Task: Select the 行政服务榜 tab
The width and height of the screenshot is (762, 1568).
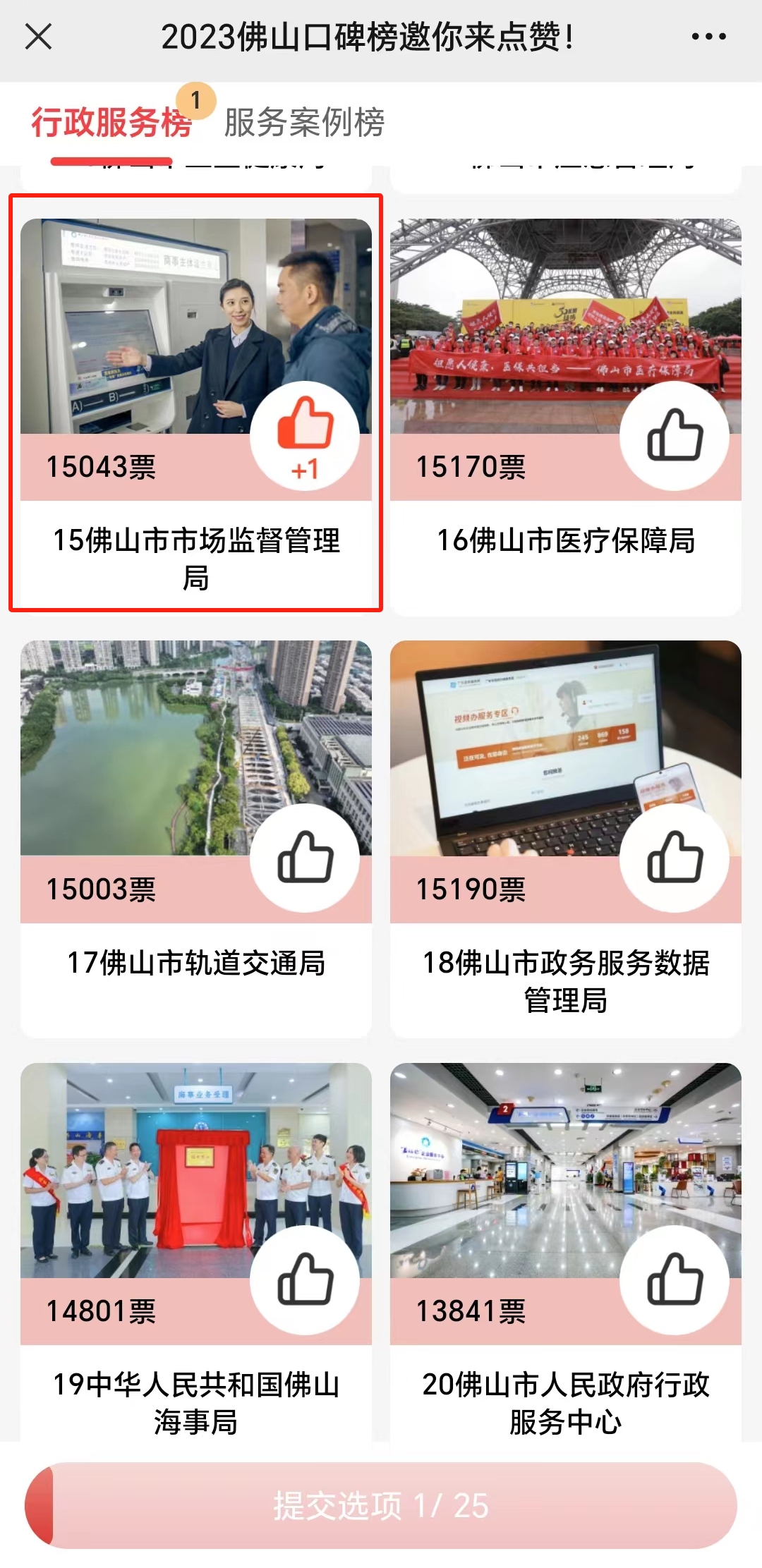Action: click(x=111, y=123)
